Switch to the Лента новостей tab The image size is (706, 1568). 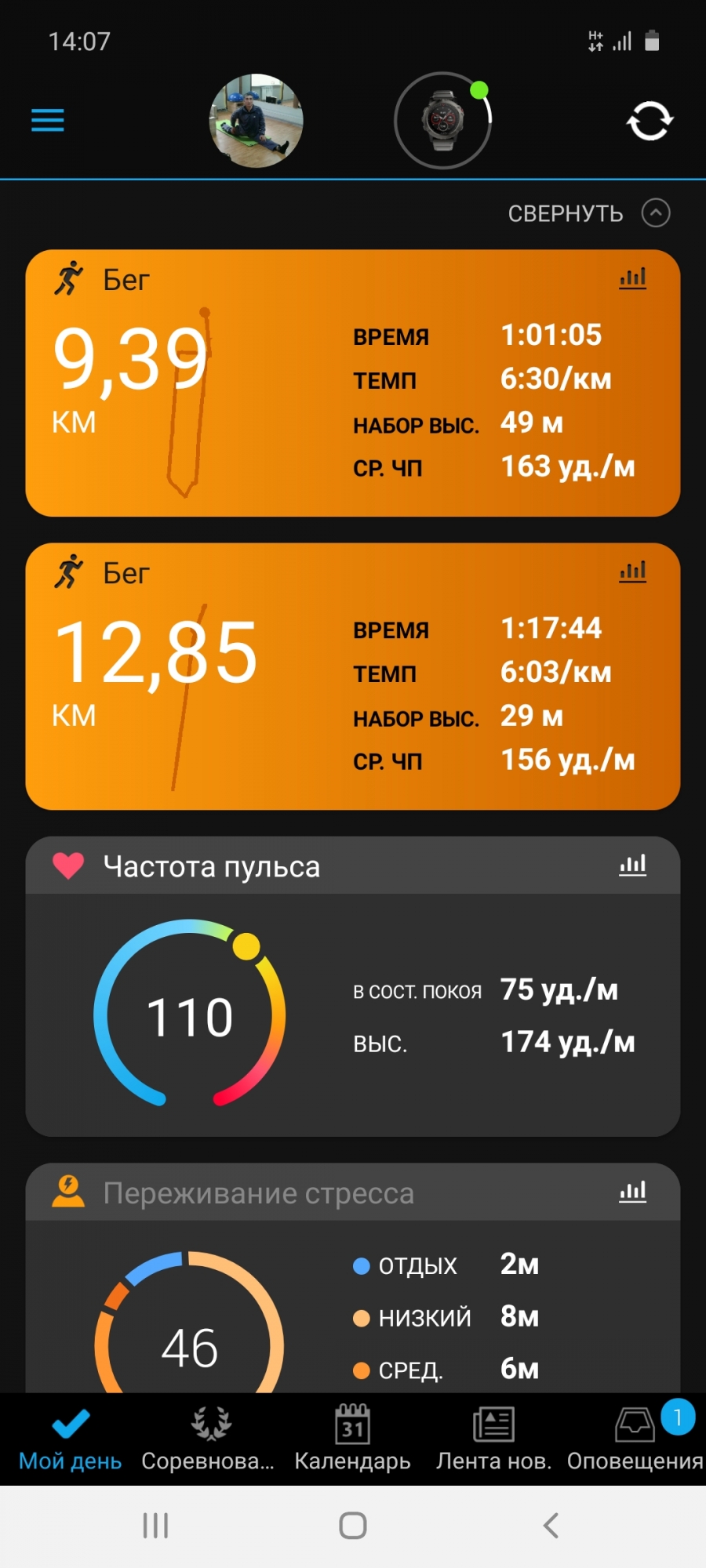494,1439
